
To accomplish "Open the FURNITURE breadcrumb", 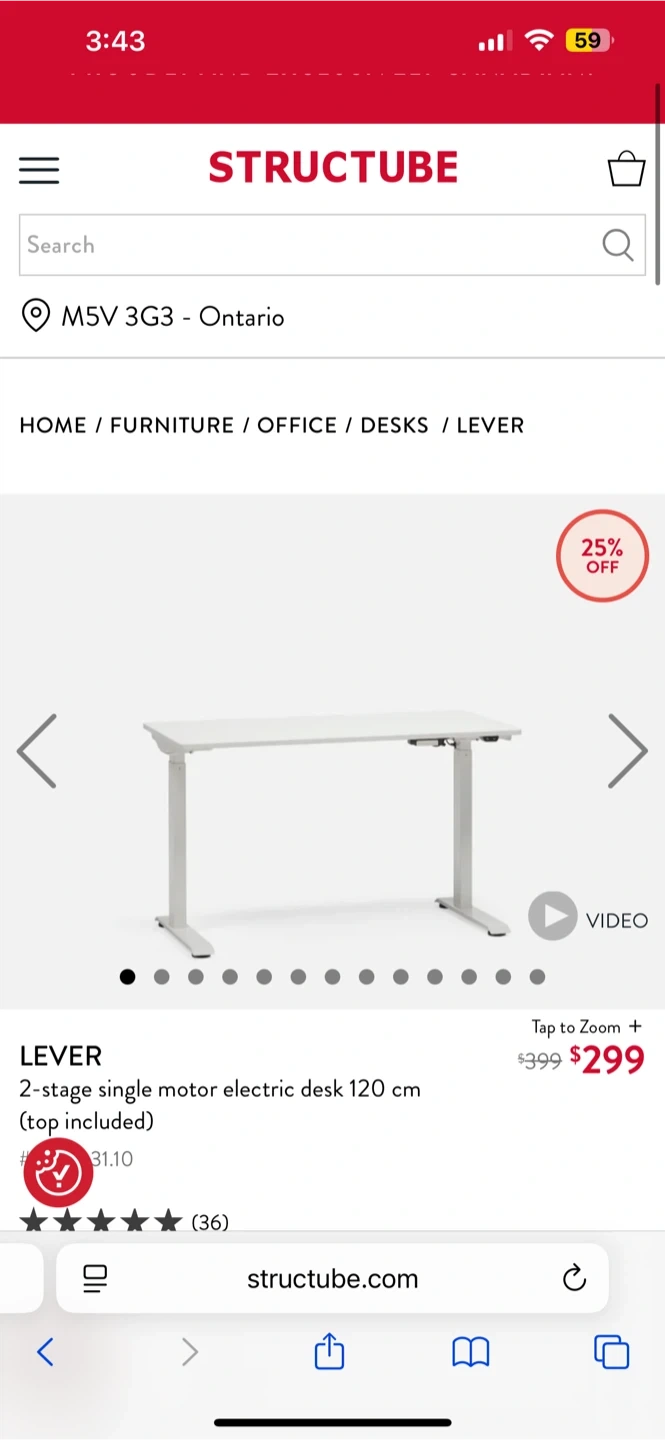I will click(172, 425).
